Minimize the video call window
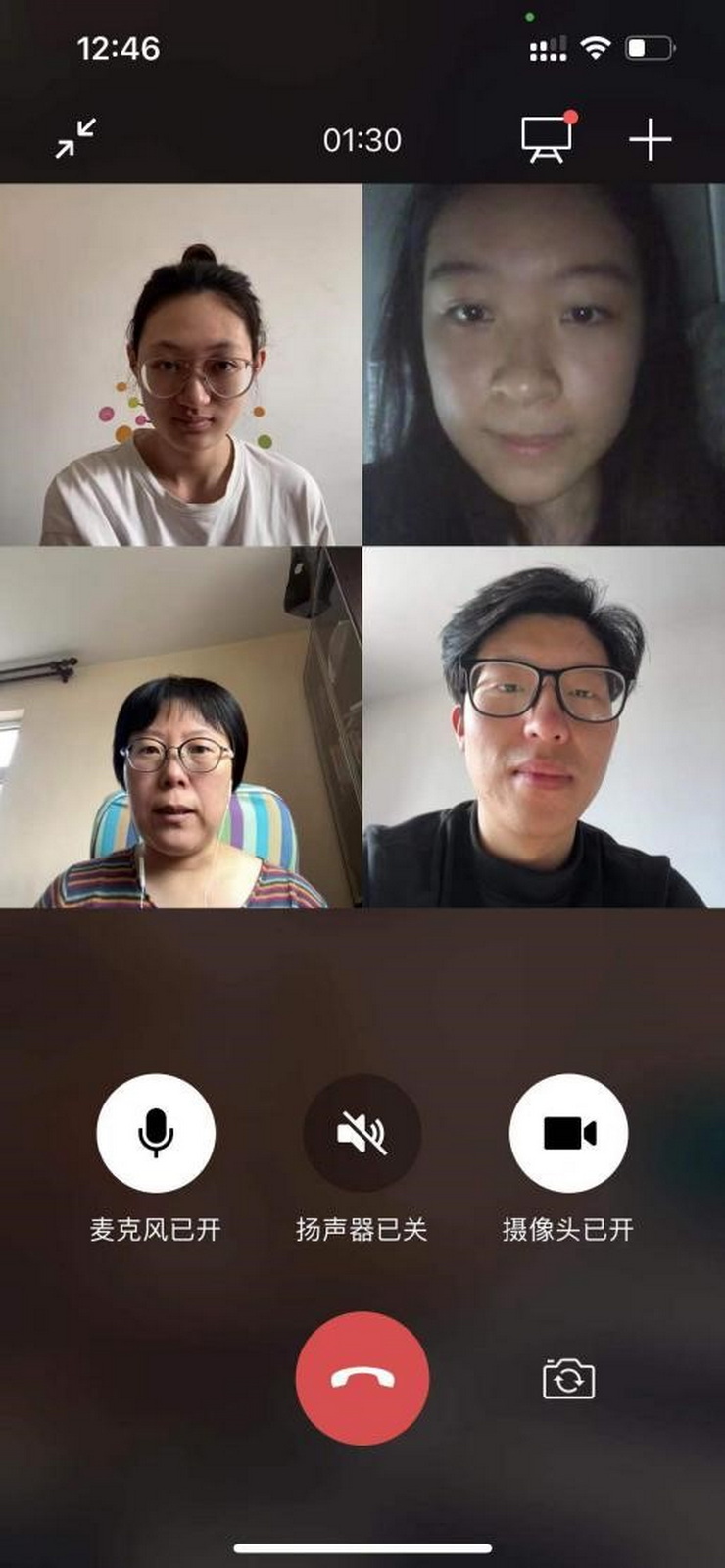This screenshot has width=725, height=1568. click(x=75, y=139)
